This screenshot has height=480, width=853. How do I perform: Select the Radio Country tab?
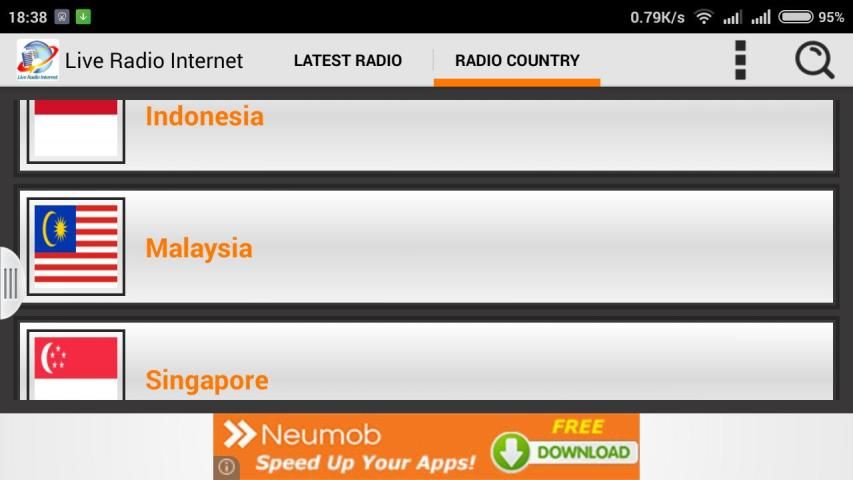[x=517, y=61]
